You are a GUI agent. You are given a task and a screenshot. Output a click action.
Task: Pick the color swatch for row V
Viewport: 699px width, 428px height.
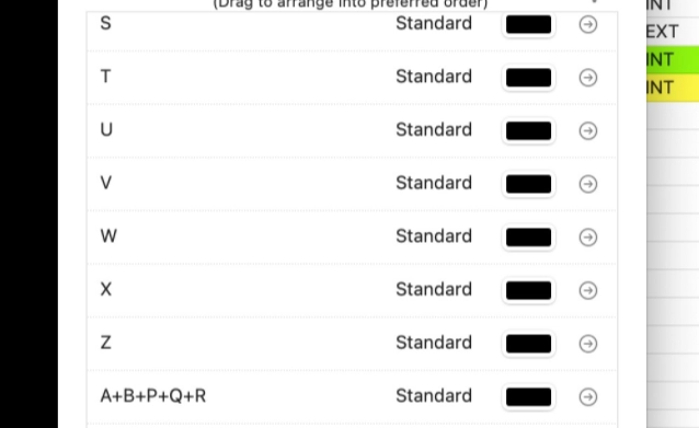(528, 184)
